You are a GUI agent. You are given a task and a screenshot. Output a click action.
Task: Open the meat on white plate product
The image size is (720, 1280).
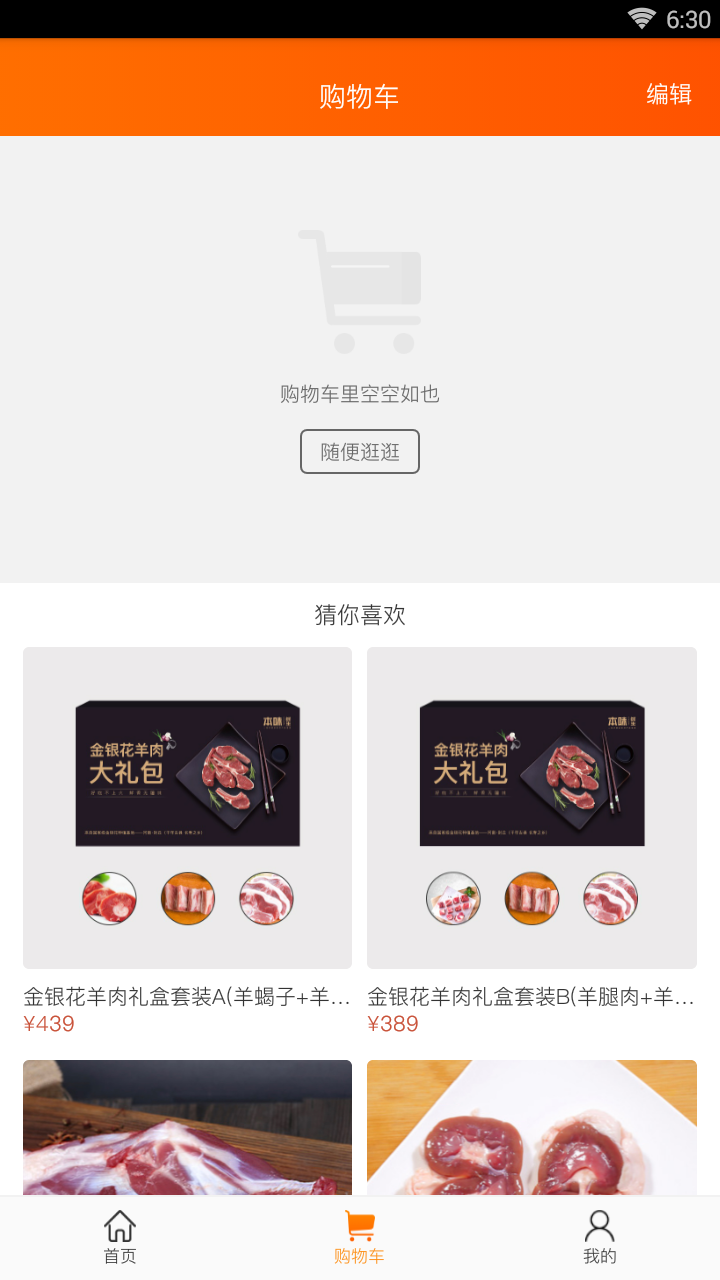click(x=531, y=1128)
